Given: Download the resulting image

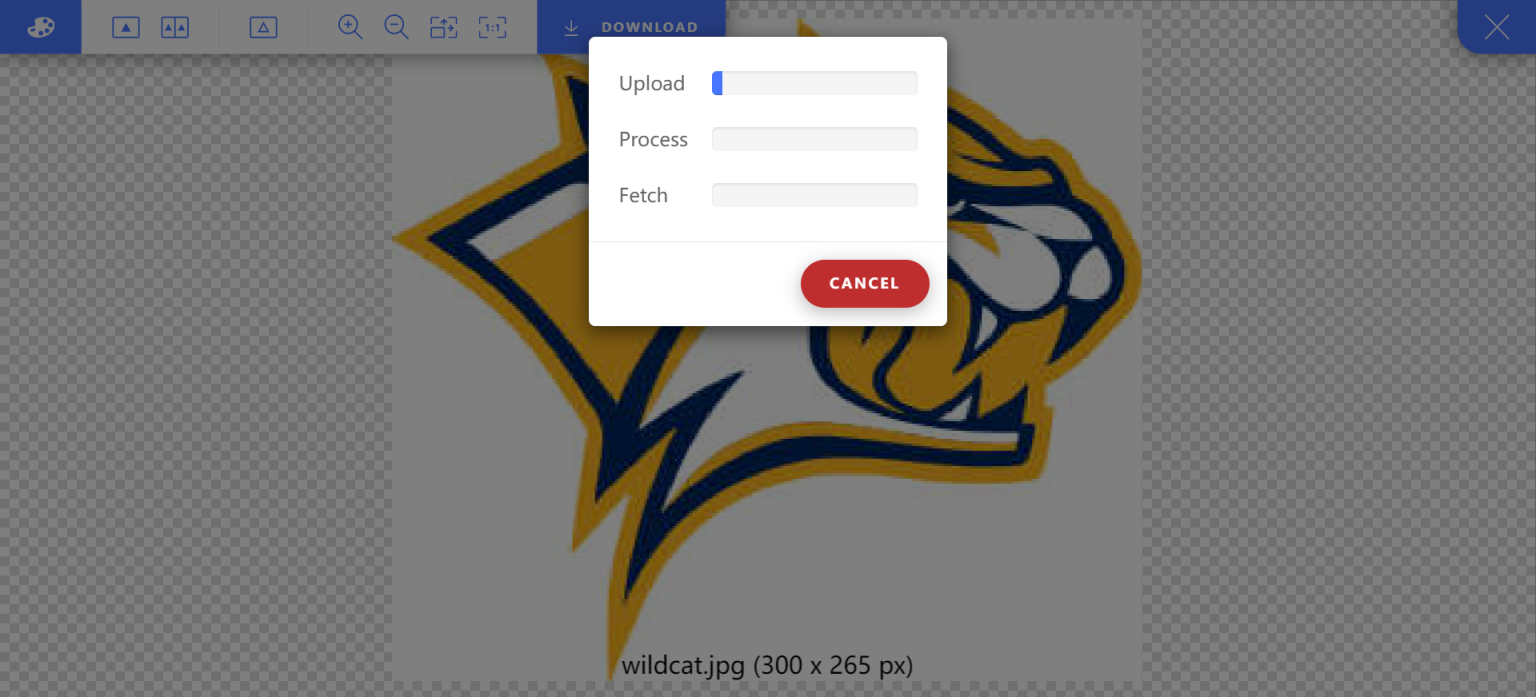Looking at the screenshot, I should [x=631, y=27].
